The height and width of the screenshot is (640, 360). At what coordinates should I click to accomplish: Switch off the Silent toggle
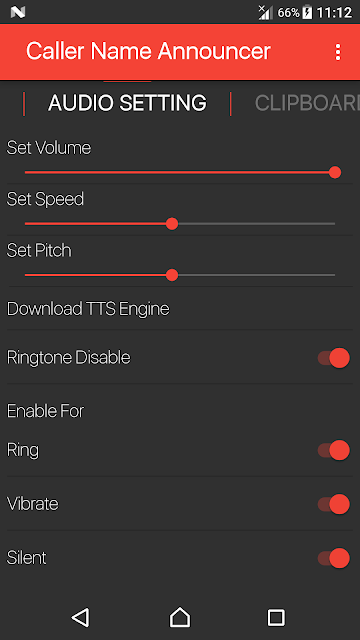click(333, 558)
